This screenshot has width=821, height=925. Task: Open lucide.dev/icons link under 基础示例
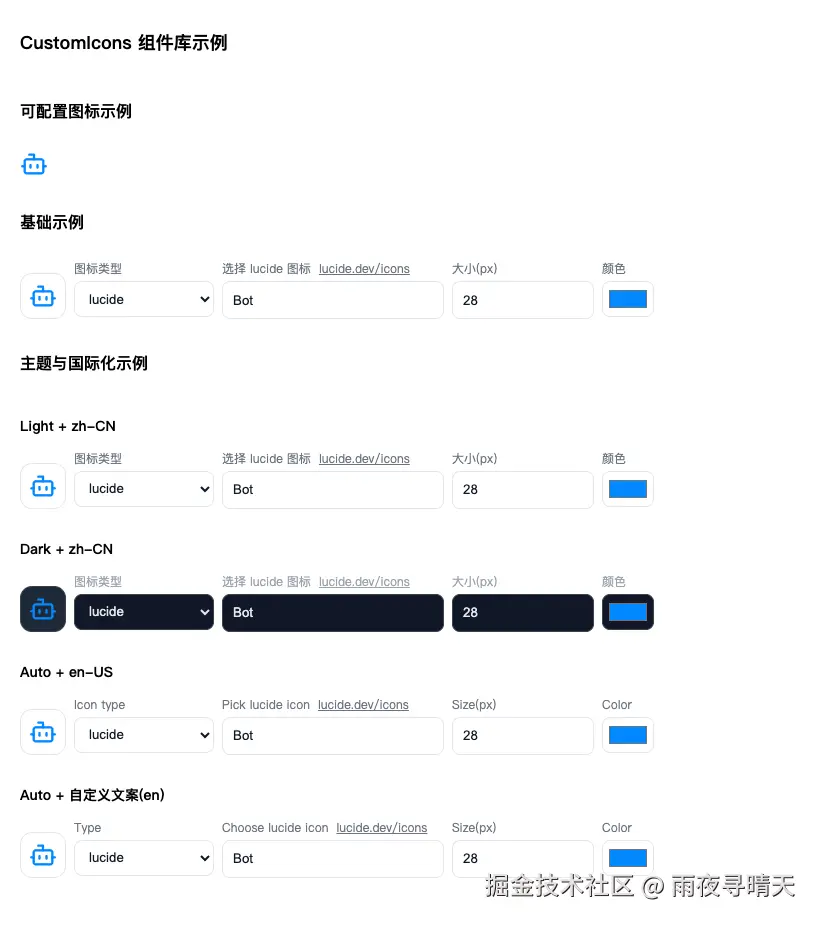pos(364,269)
